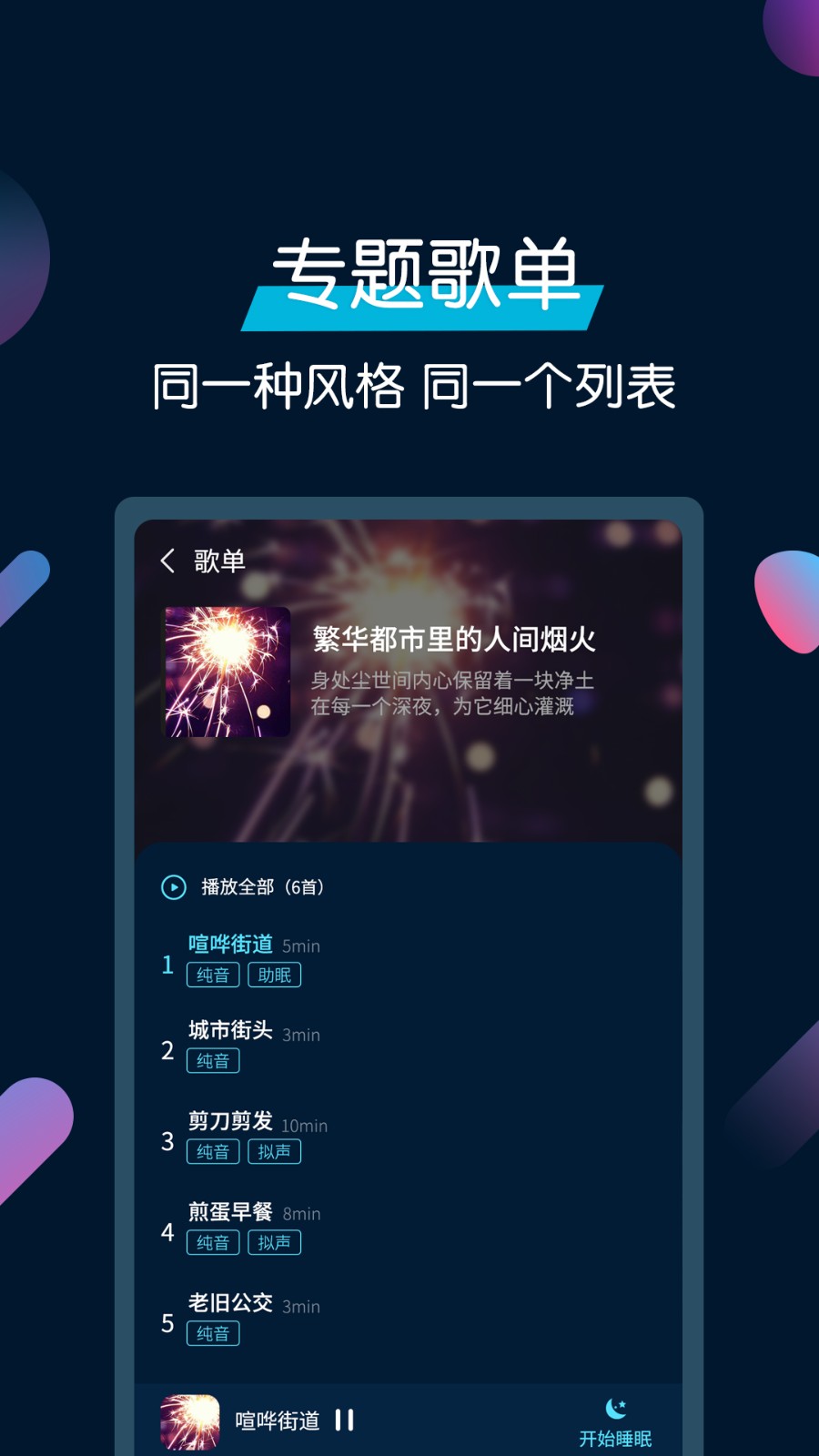Select the 助眠 tag under 喧哗街道

click(x=274, y=975)
